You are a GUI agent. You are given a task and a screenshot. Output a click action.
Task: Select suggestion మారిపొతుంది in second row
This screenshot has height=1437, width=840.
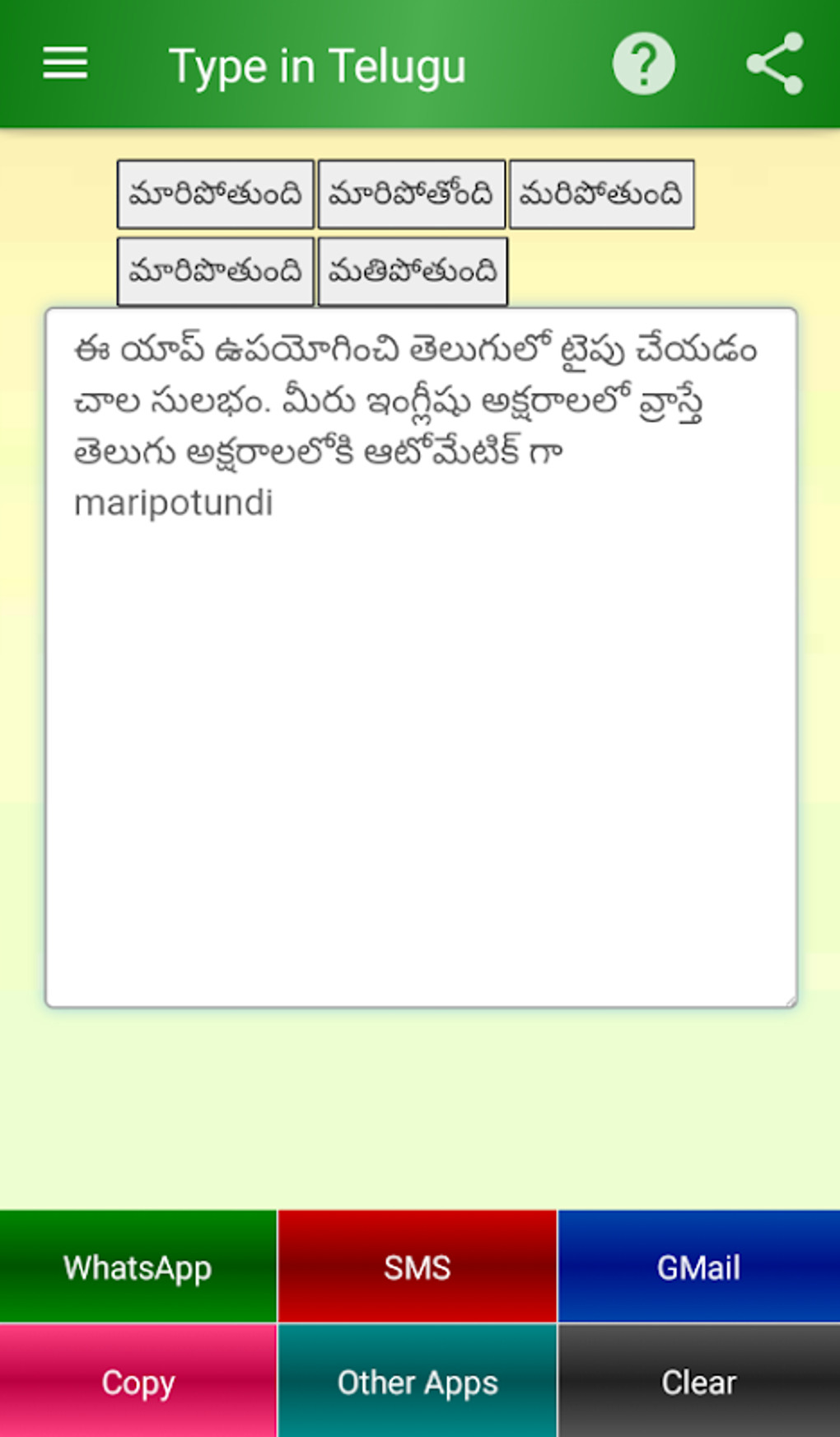(216, 270)
